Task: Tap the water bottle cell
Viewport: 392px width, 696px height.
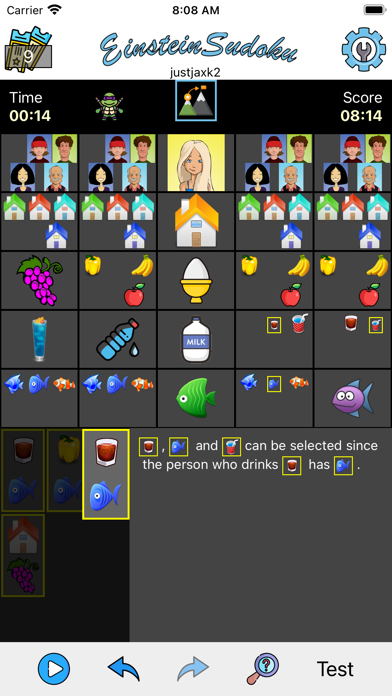Action: [x=118, y=339]
